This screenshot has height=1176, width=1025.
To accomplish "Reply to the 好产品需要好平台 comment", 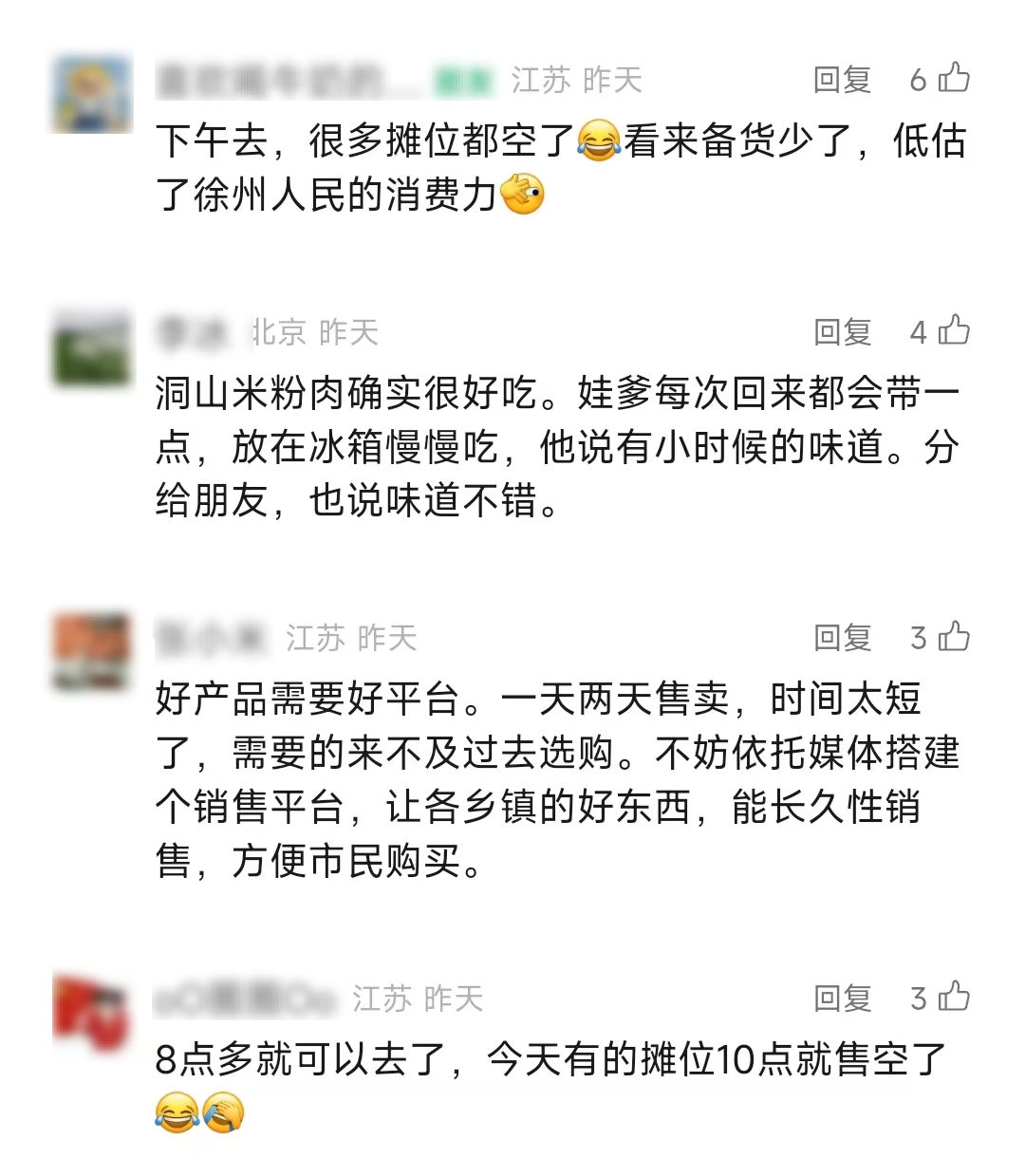I will [x=842, y=638].
